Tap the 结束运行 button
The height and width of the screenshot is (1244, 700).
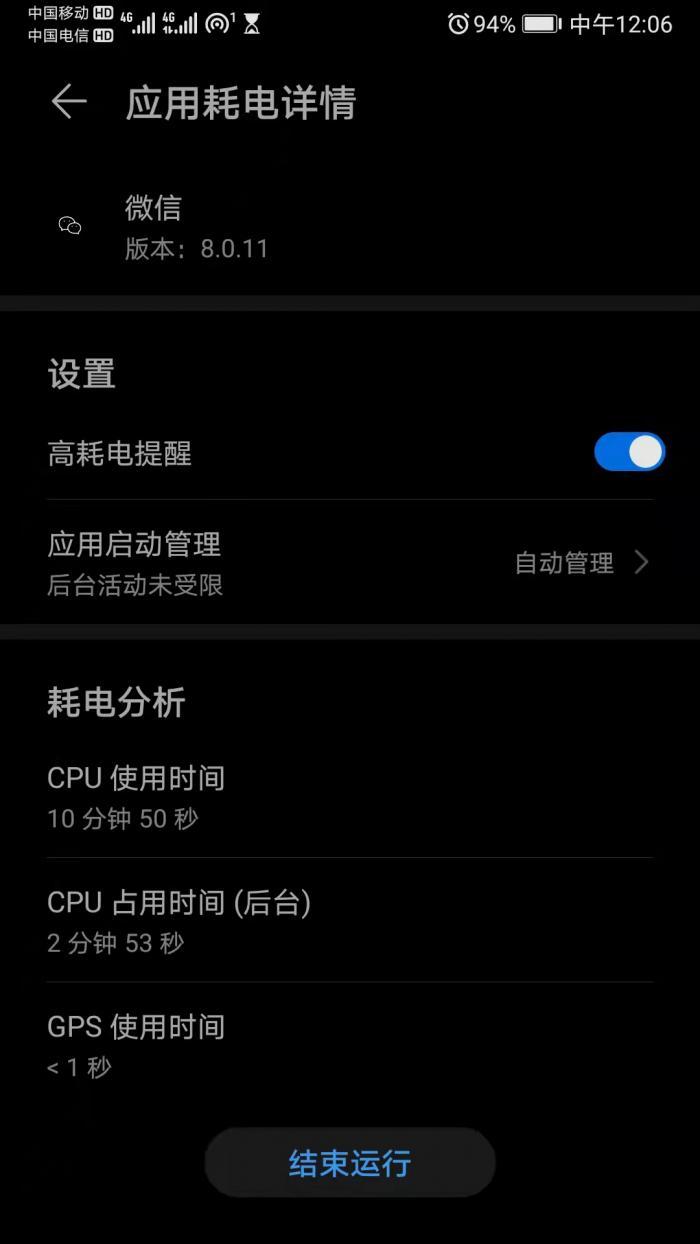[x=350, y=1163]
